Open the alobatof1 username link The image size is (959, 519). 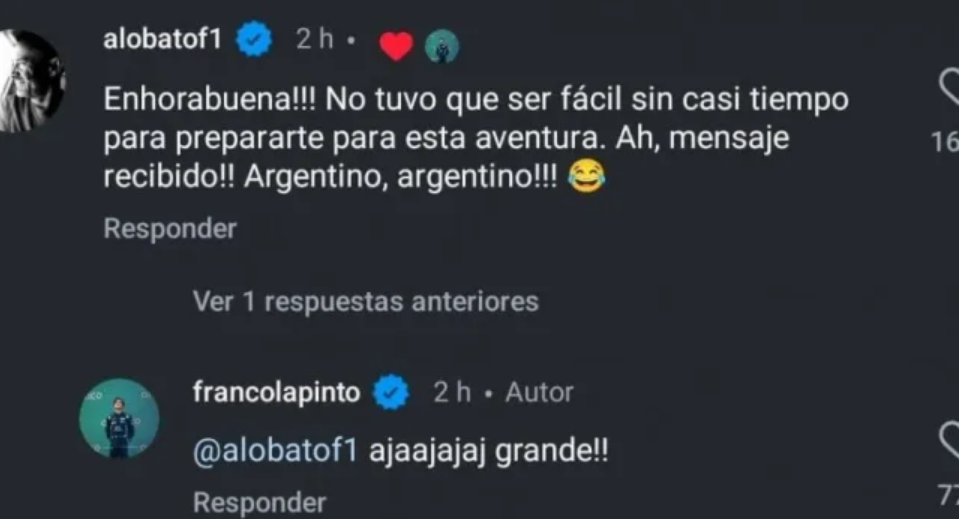166,41
